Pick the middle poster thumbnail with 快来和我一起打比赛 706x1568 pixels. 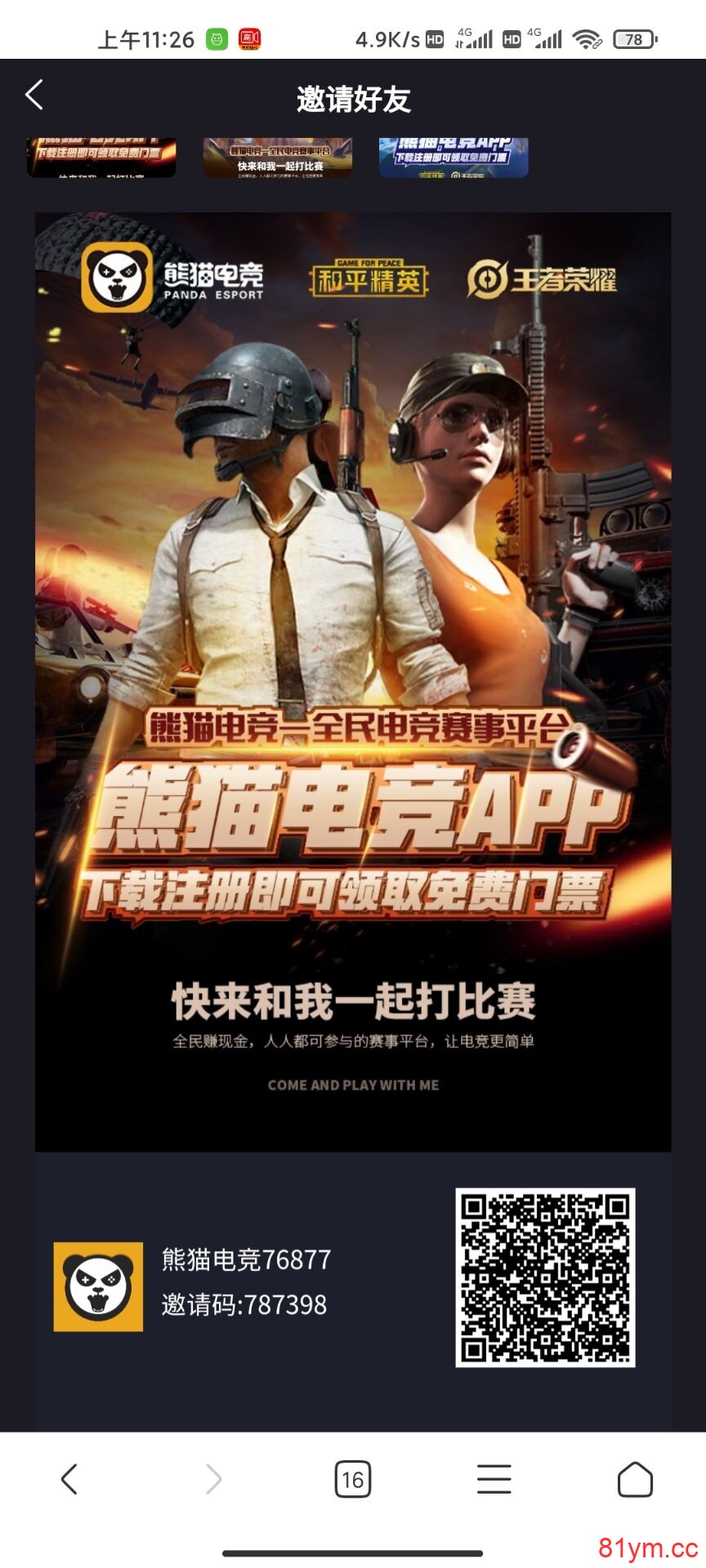point(278,158)
